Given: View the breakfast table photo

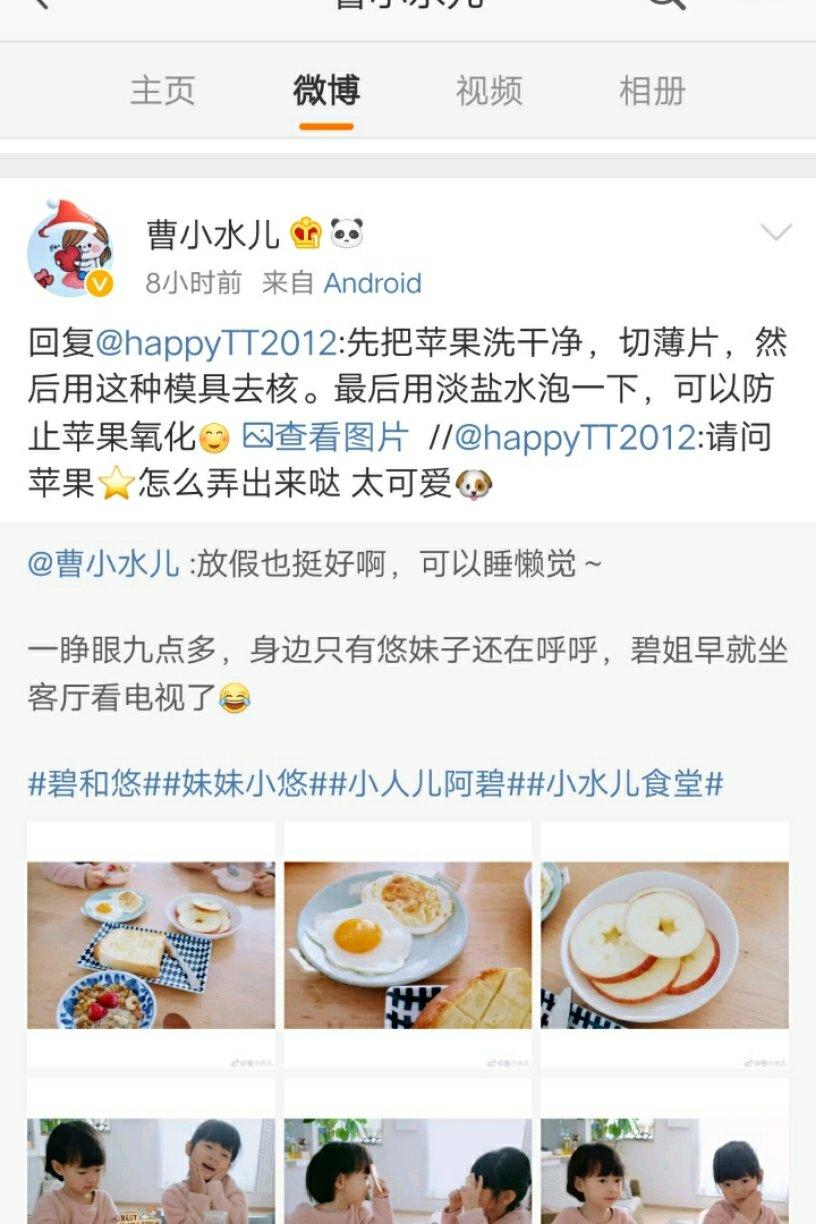Looking at the screenshot, I should click(151, 945).
